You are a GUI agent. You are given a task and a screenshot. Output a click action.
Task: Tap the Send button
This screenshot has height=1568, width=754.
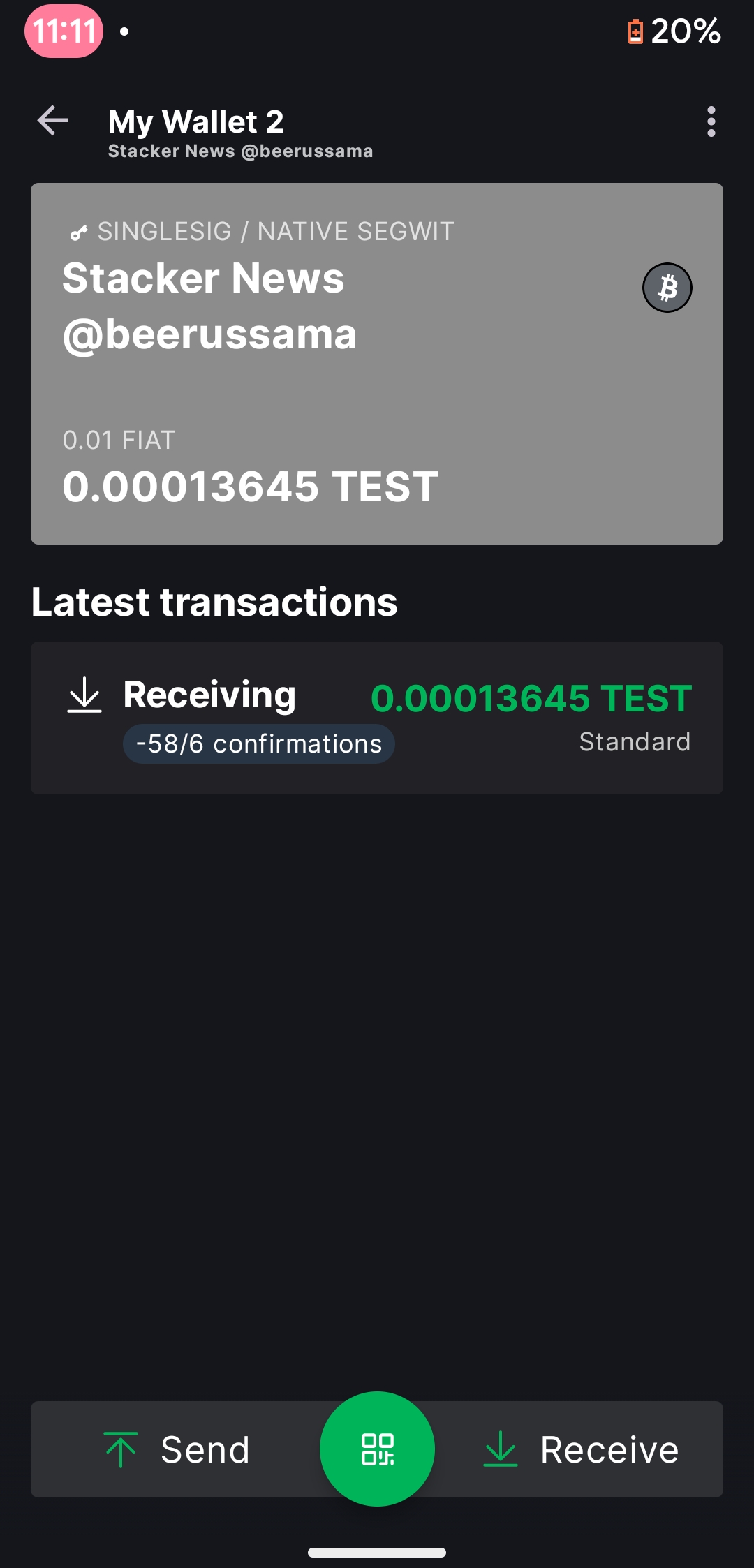[x=178, y=1449]
